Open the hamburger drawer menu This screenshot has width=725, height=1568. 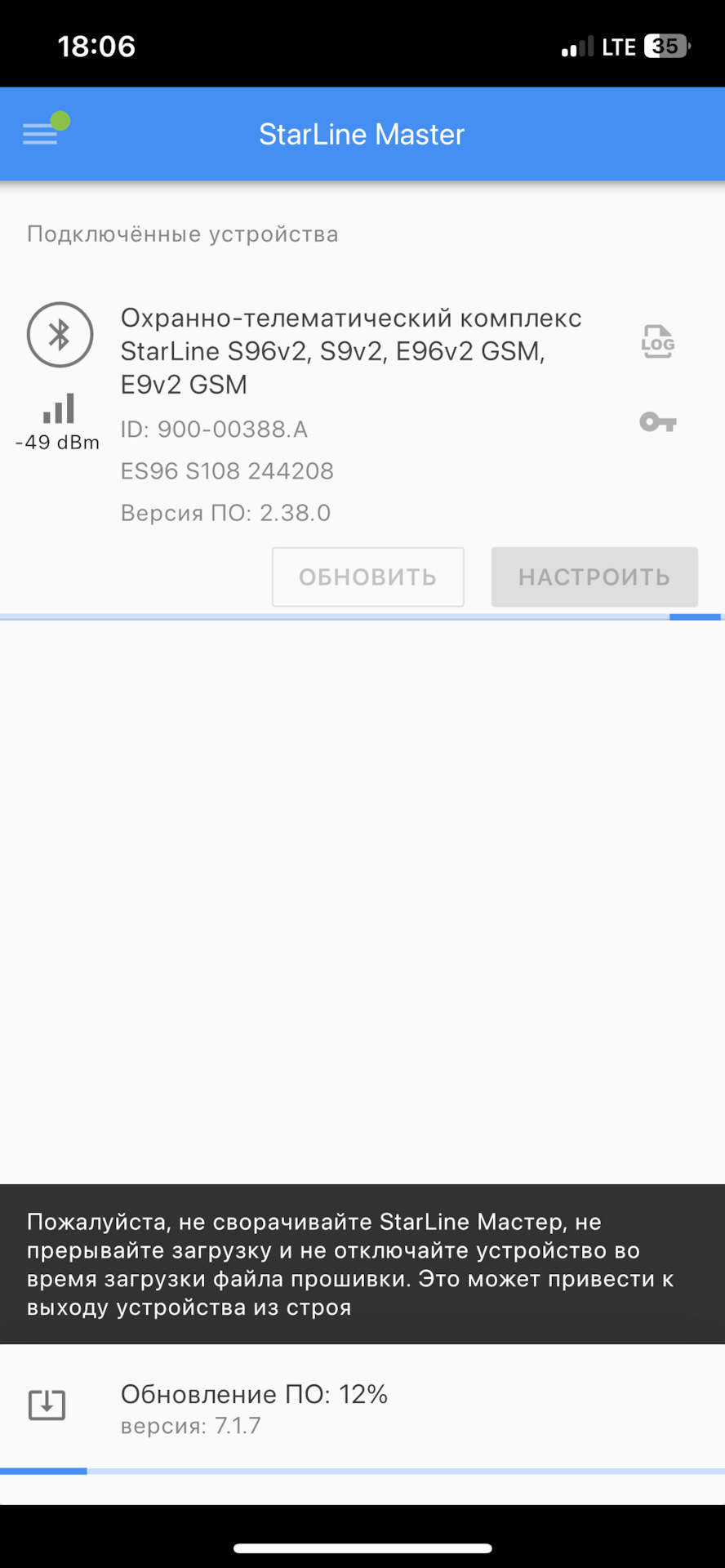40,134
